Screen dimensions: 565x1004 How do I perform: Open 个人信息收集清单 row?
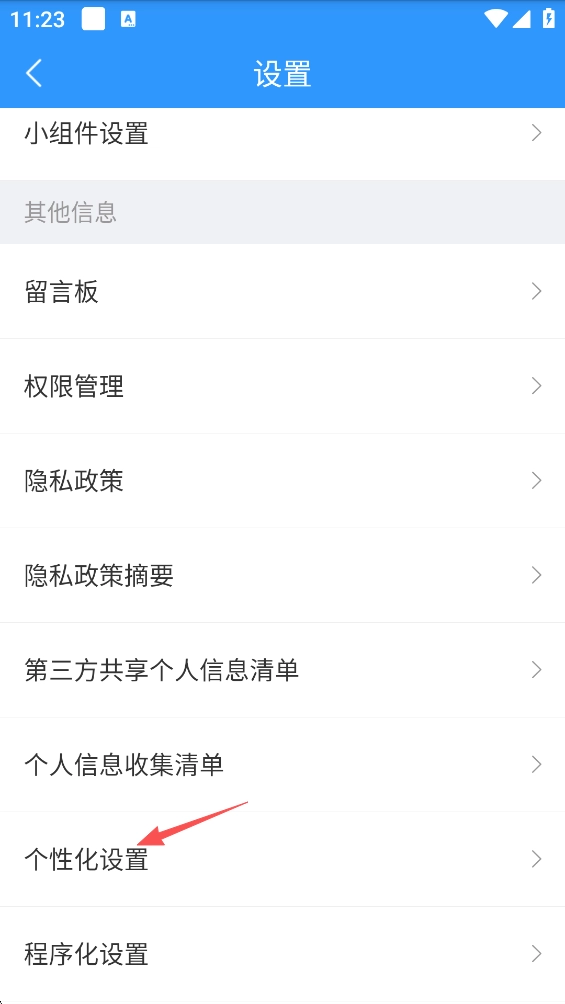[x=282, y=765]
